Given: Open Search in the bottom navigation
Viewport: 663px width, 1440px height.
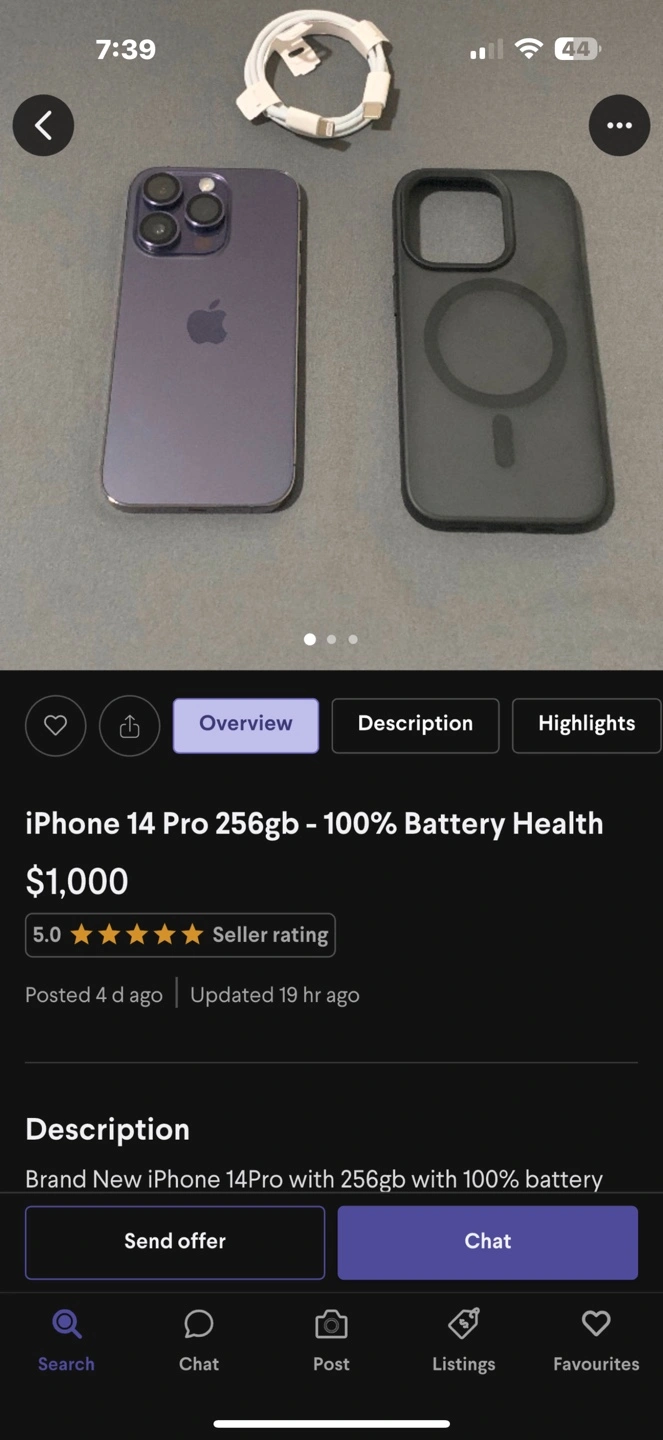Looking at the screenshot, I should click(x=66, y=1340).
